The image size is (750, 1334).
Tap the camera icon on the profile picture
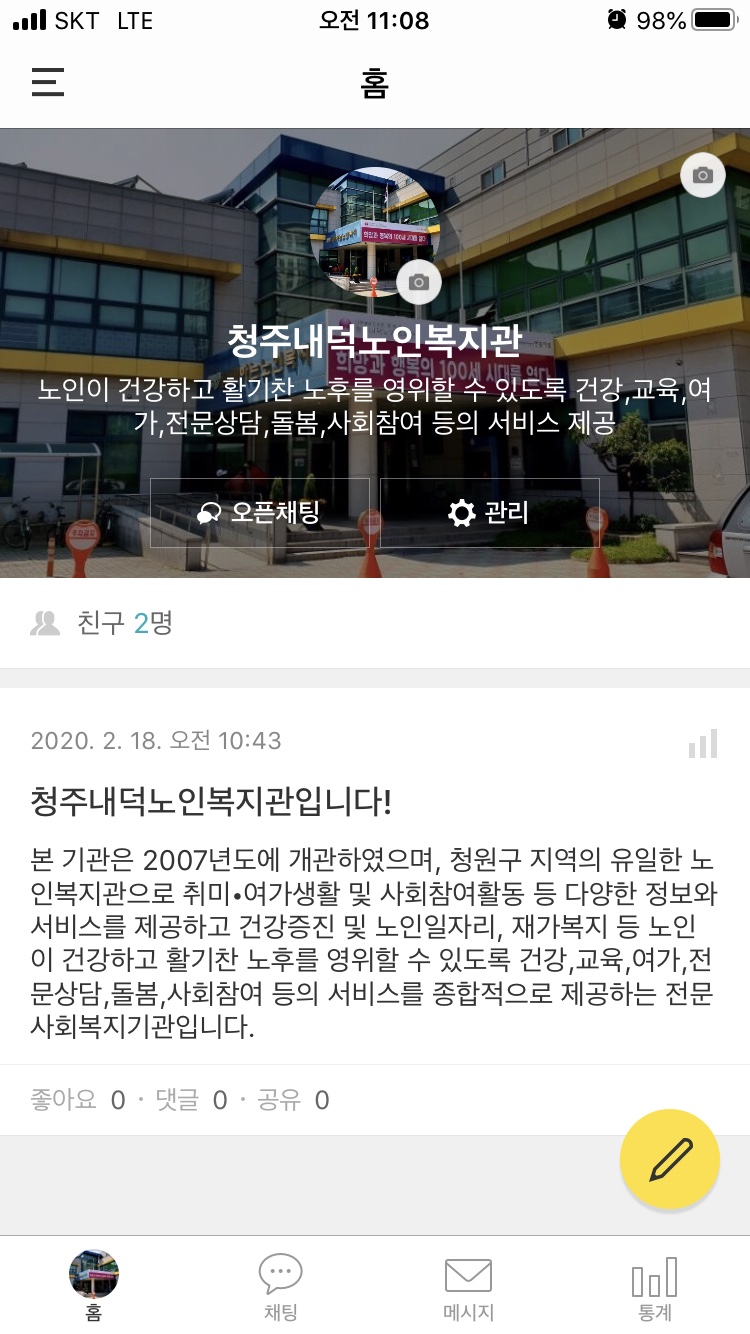click(x=418, y=282)
